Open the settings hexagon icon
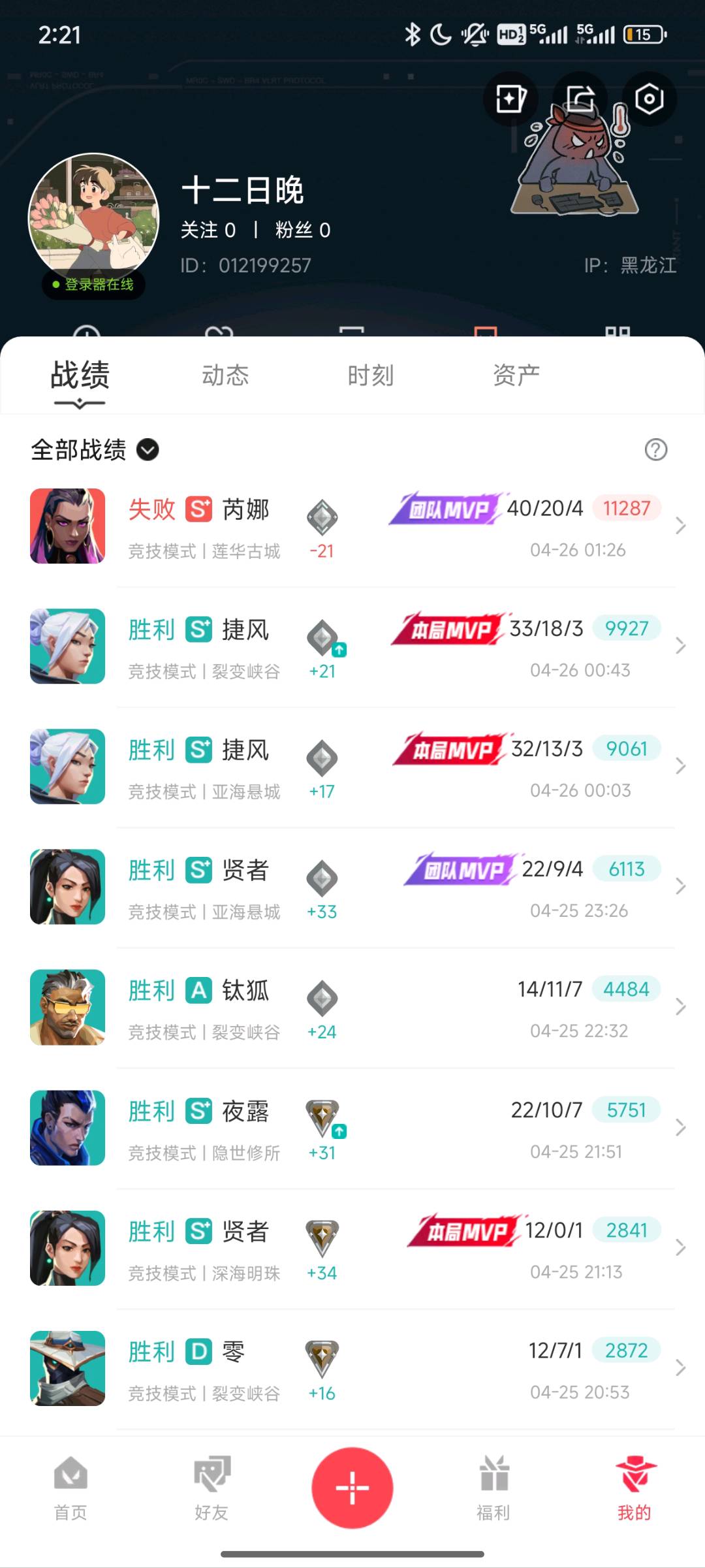705x1568 pixels. 649,99
